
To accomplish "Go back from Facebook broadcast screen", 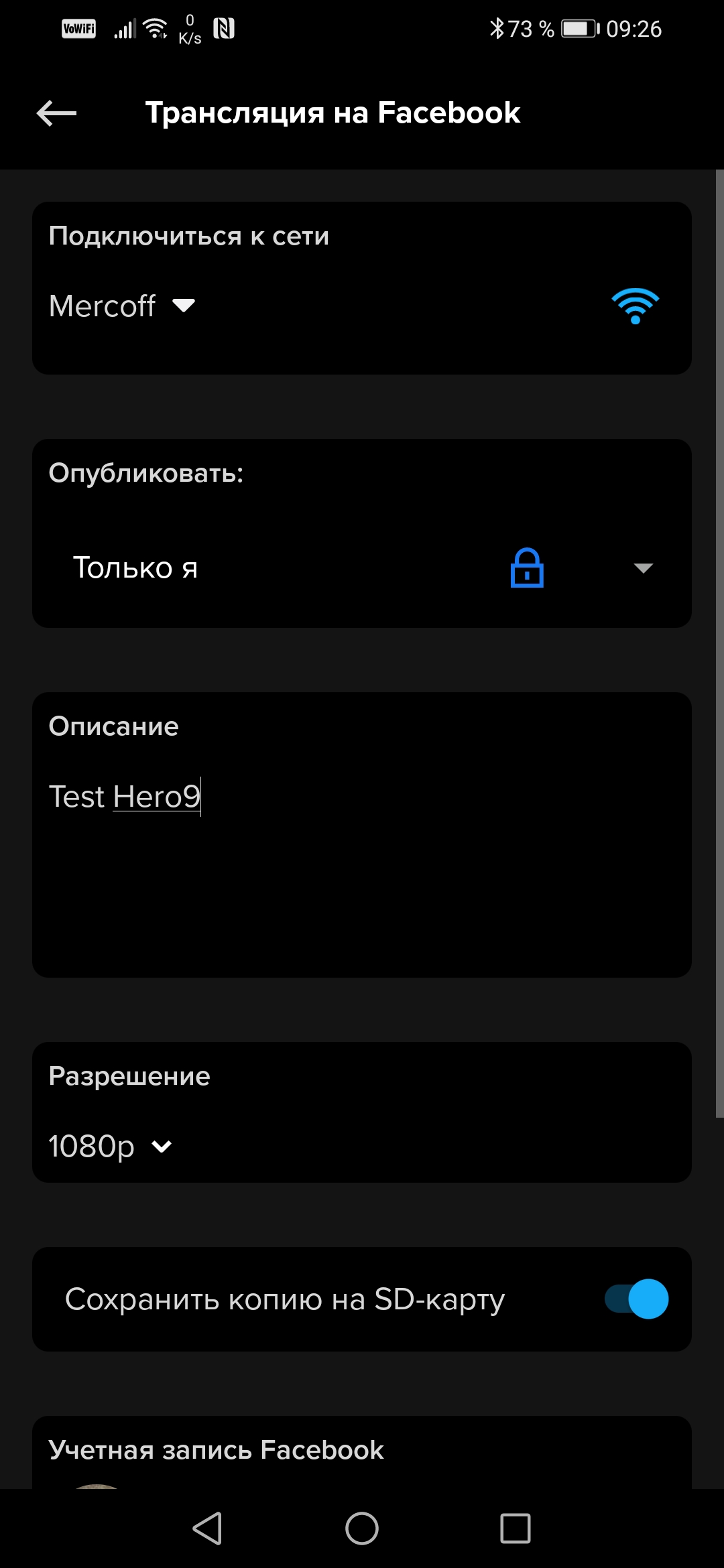I will click(56, 113).
